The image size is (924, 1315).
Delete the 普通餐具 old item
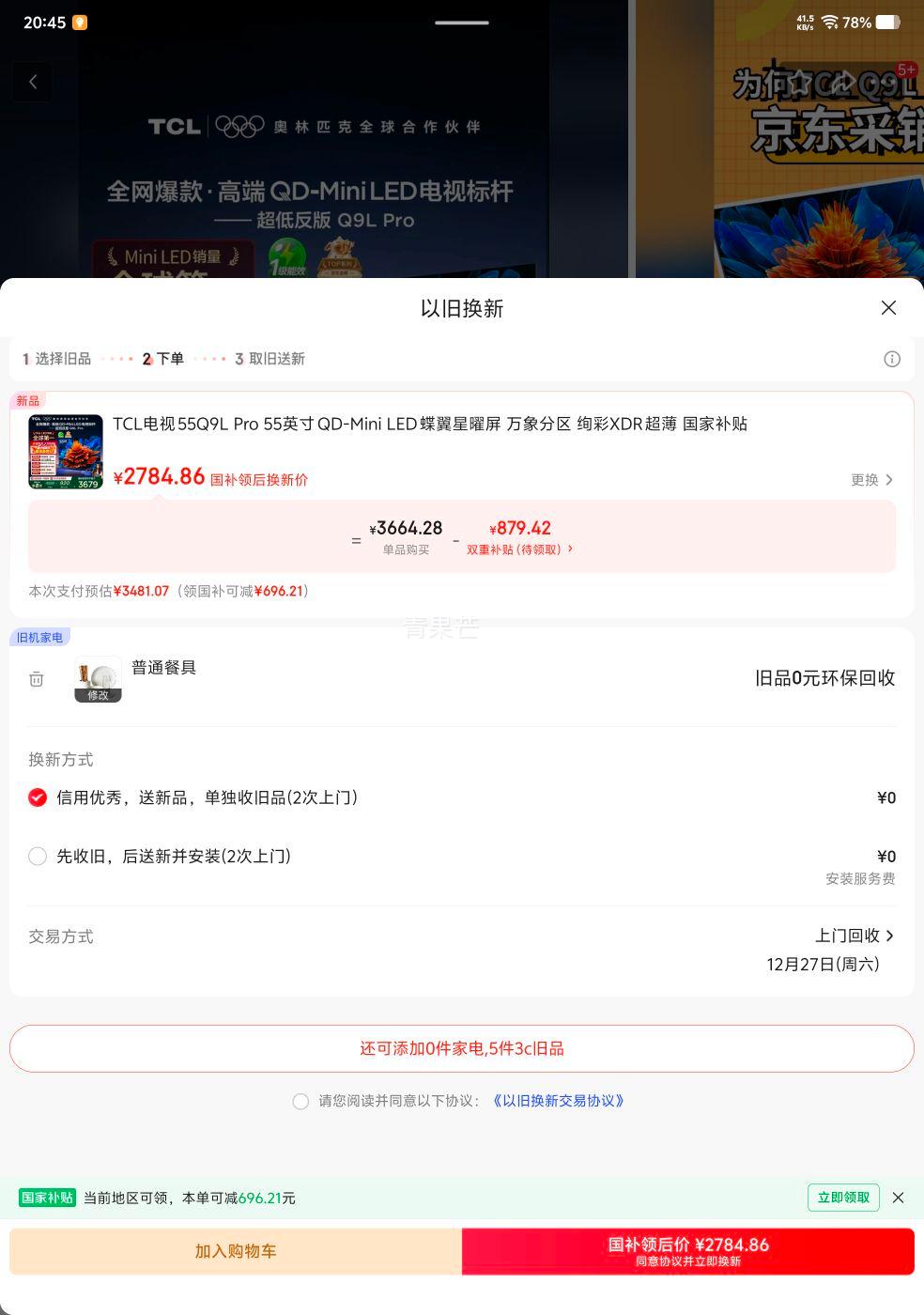(37, 678)
